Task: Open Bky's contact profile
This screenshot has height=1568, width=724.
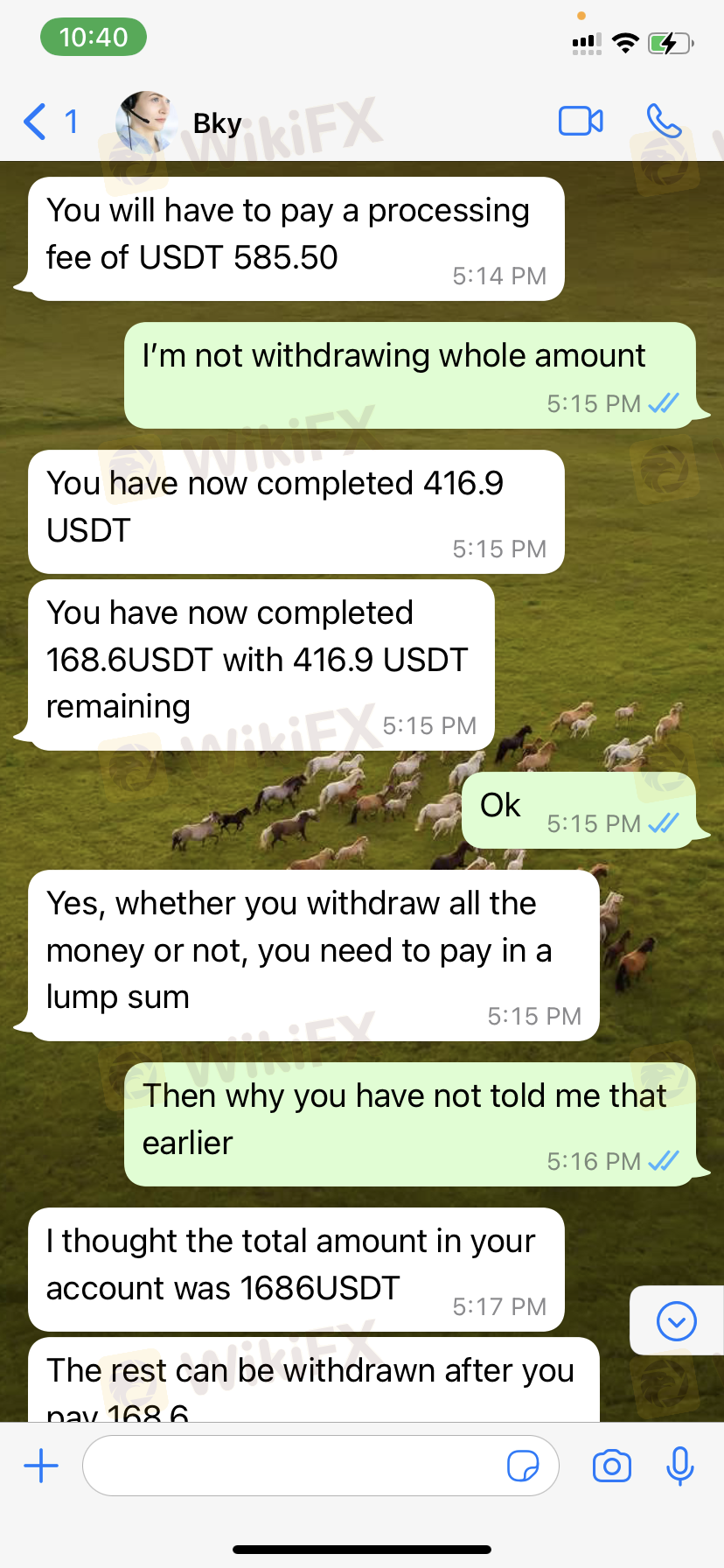Action: point(215,123)
